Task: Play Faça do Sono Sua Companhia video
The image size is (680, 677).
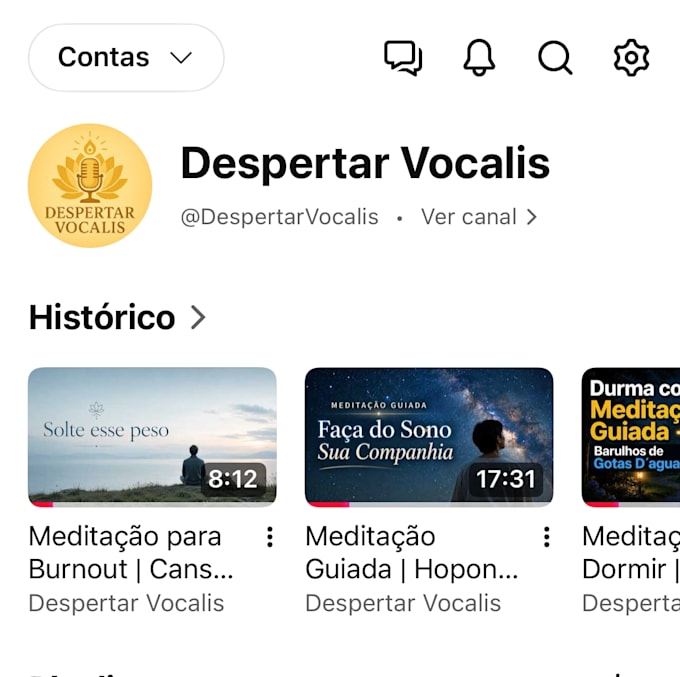Action: (429, 437)
